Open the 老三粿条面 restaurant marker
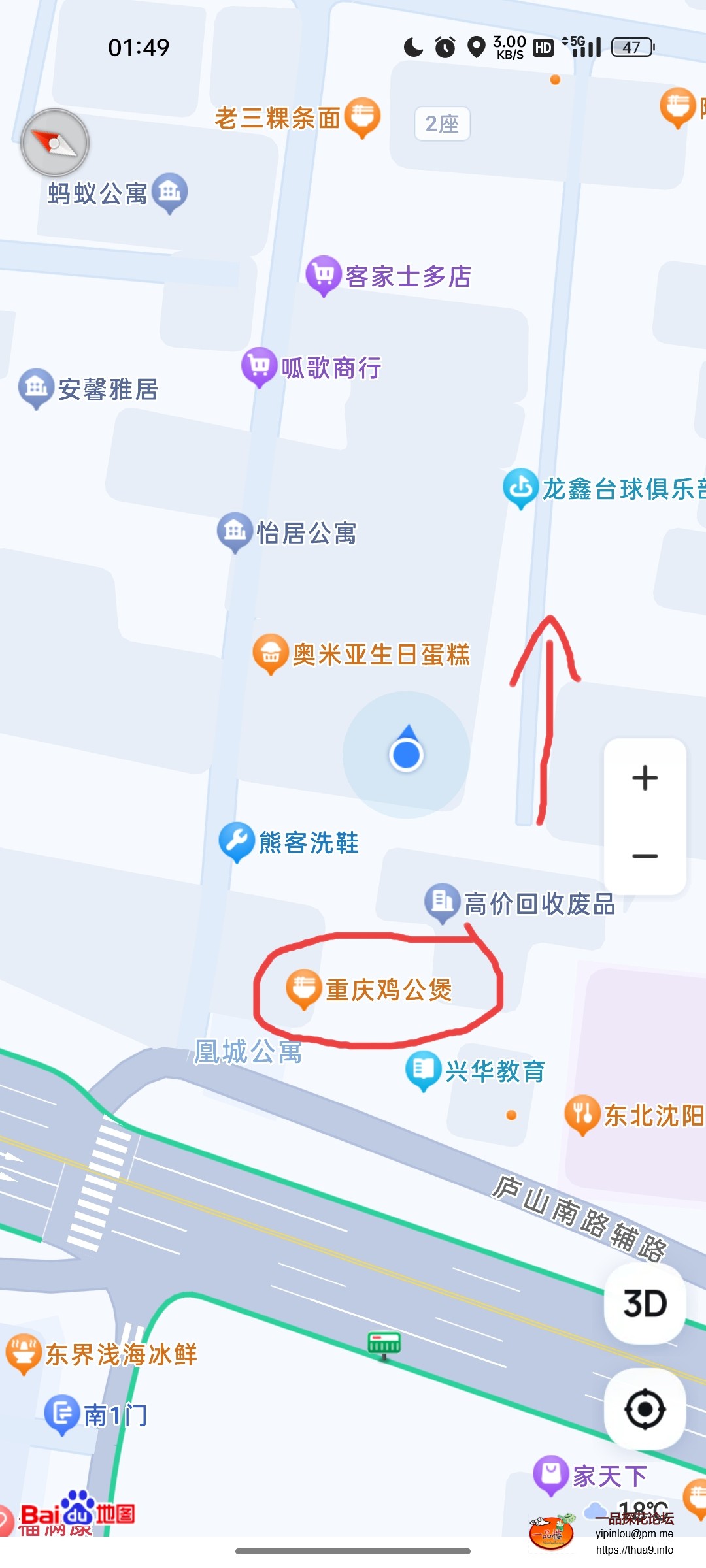Image resolution: width=706 pixels, height=1568 pixels. pos(362,116)
